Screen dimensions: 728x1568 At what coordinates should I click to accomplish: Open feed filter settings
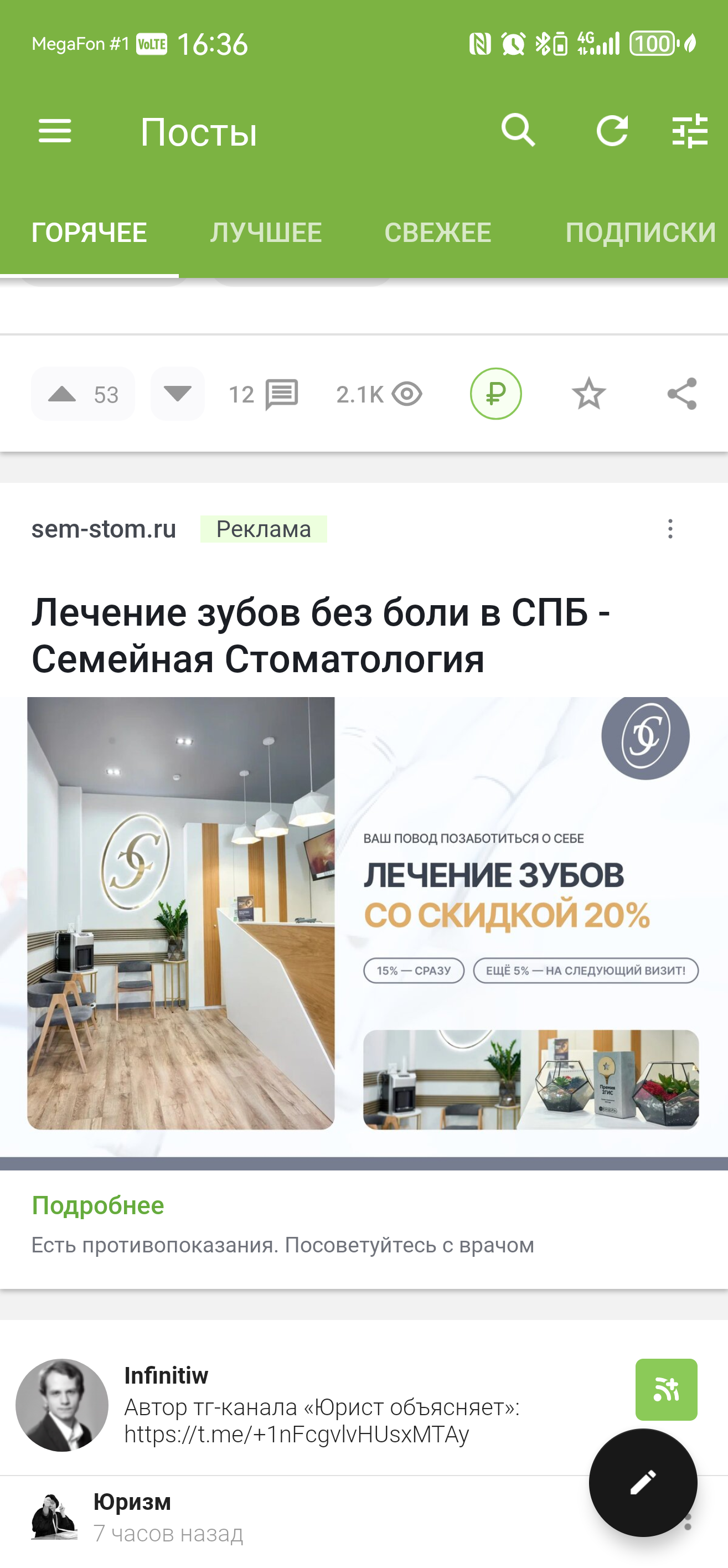click(690, 131)
